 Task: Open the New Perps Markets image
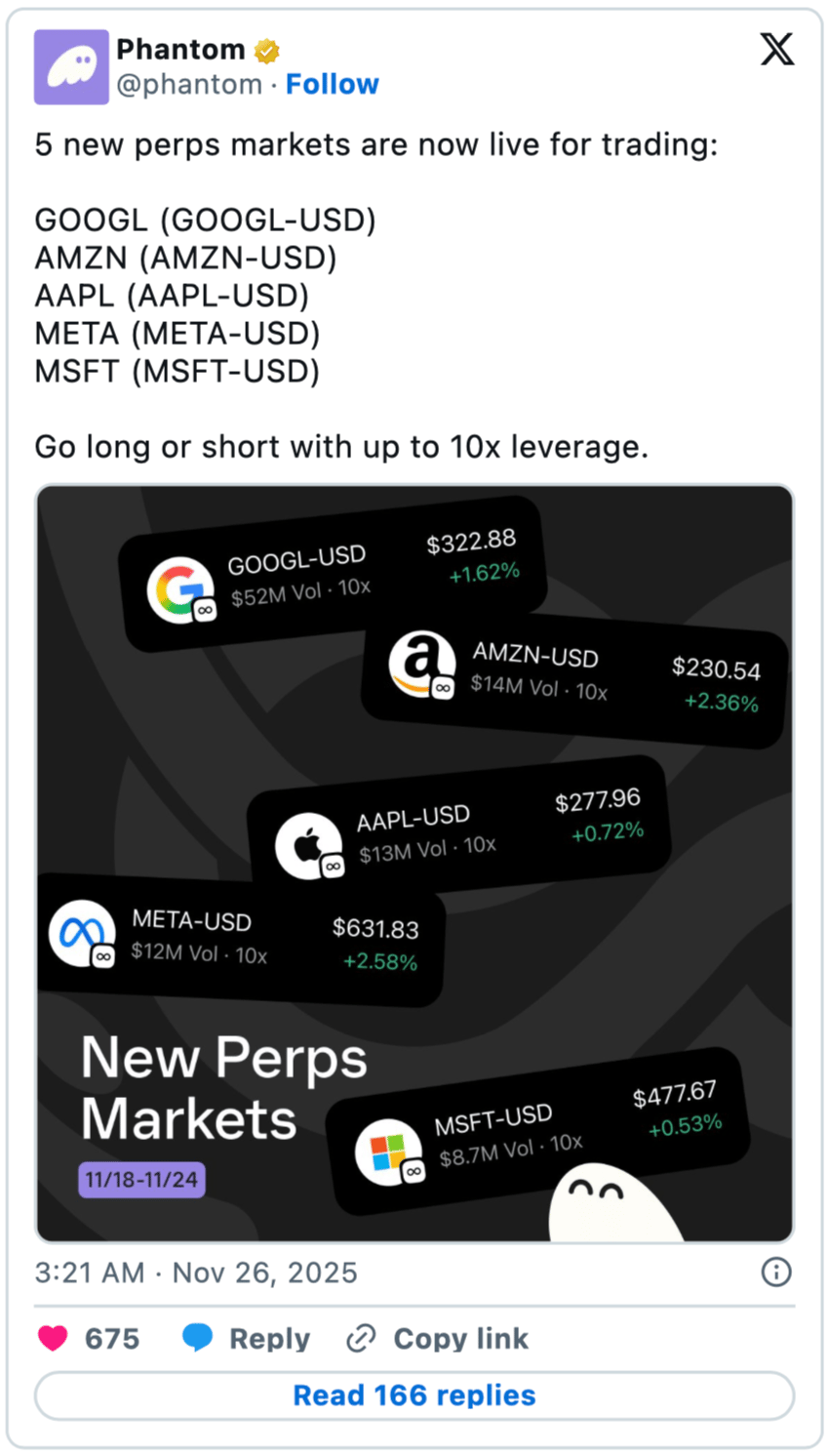tap(414, 864)
